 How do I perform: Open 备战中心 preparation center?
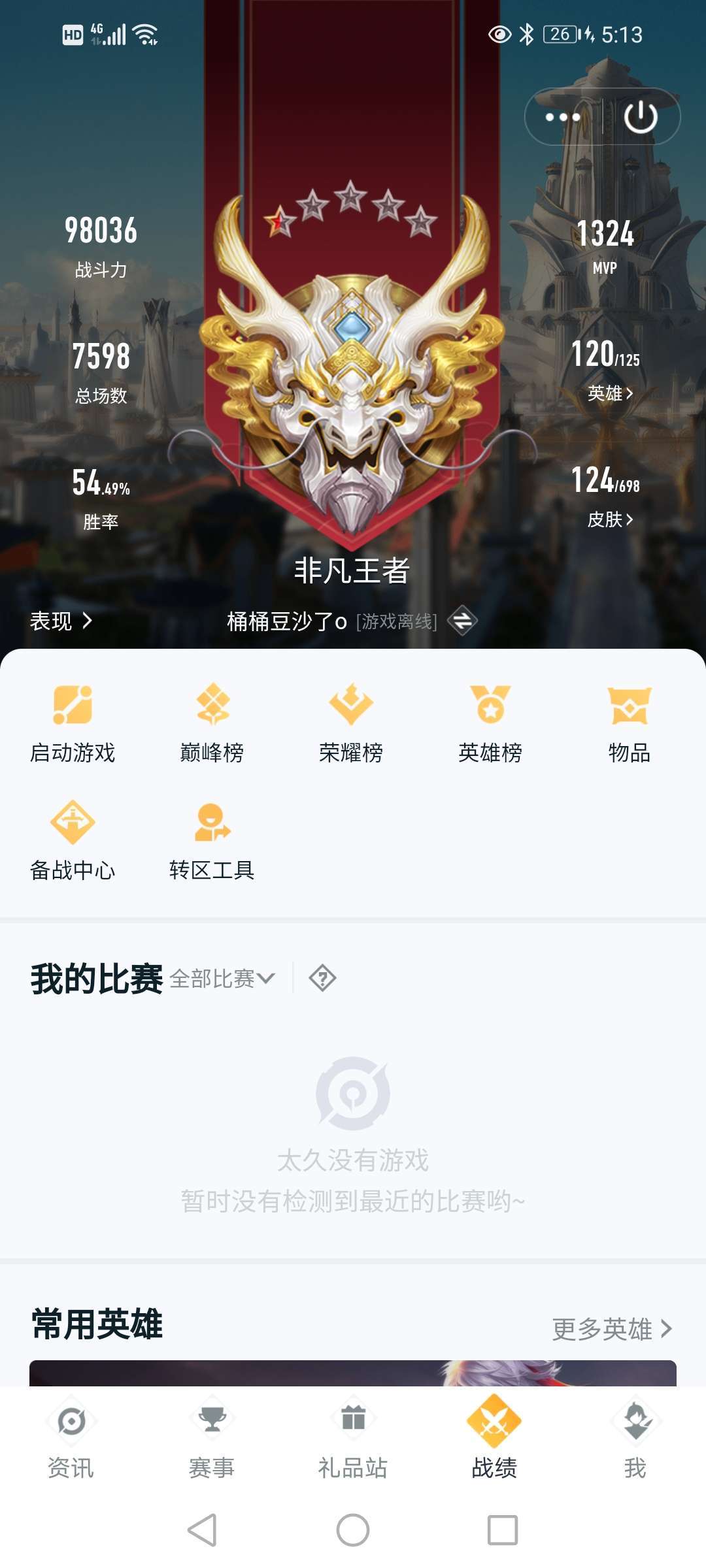pyautogui.click(x=73, y=841)
